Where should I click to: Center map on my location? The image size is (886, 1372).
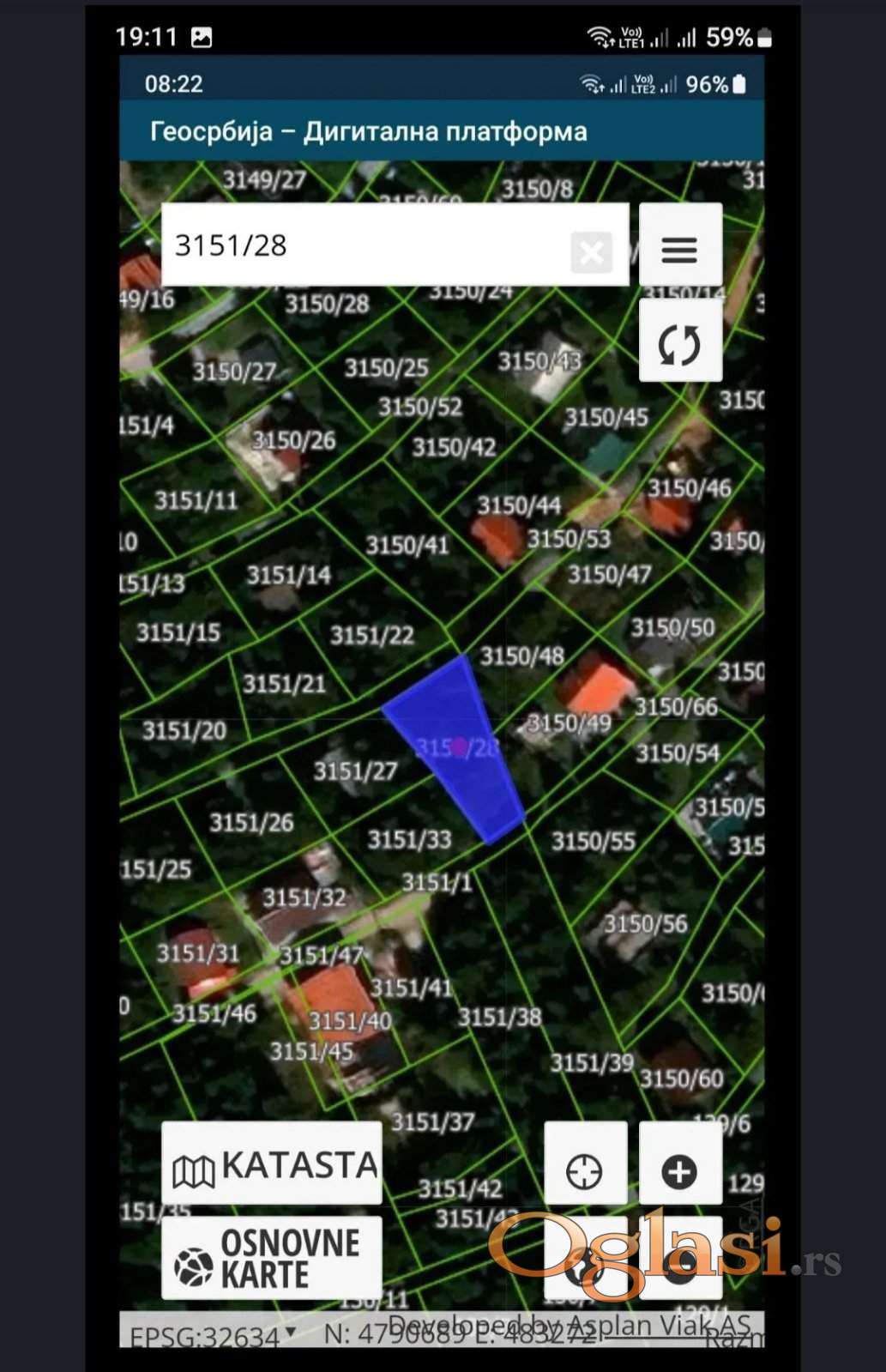pyautogui.click(x=585, y=1171)
